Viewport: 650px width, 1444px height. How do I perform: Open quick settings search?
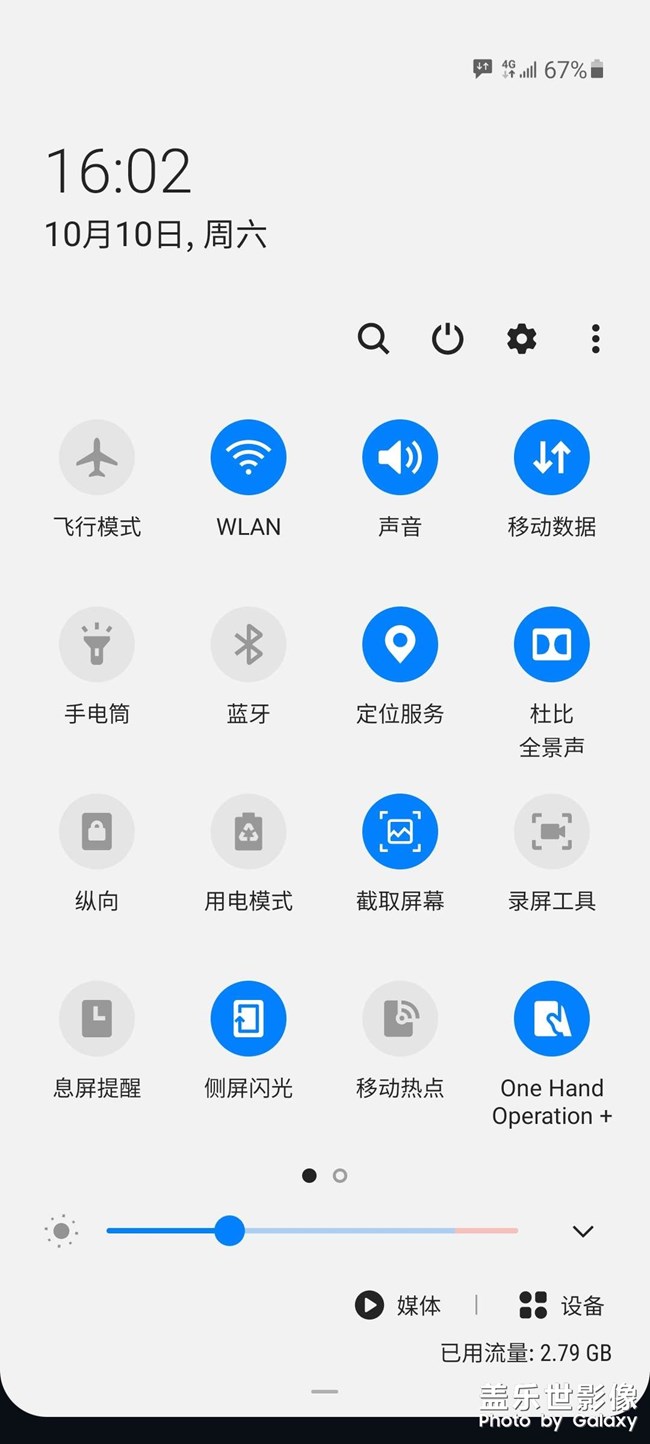(373, 339)
